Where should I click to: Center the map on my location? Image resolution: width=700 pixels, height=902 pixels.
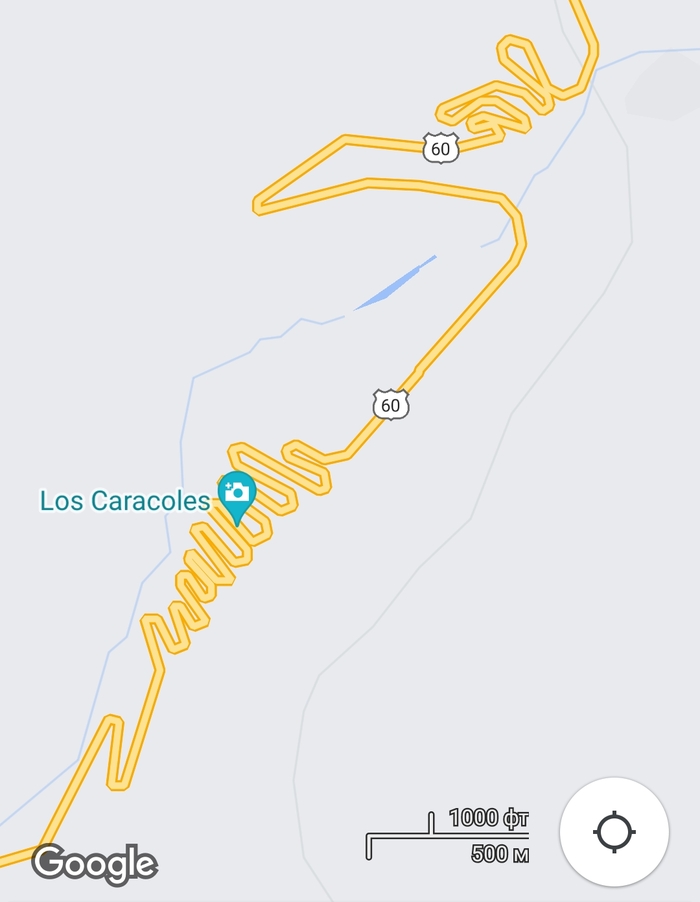click(x=614, y=832)
